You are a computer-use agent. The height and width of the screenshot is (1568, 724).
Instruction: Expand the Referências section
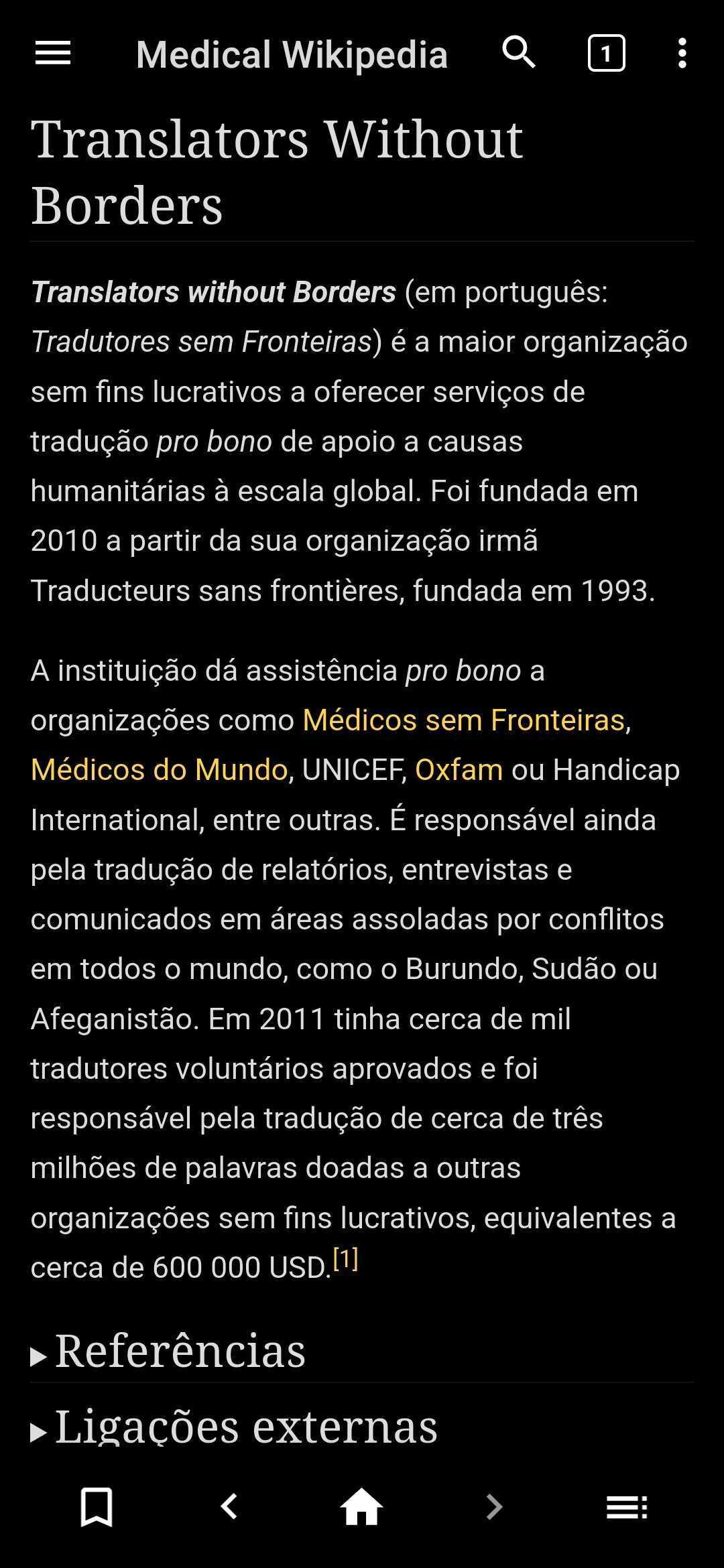pos(168,1350)
